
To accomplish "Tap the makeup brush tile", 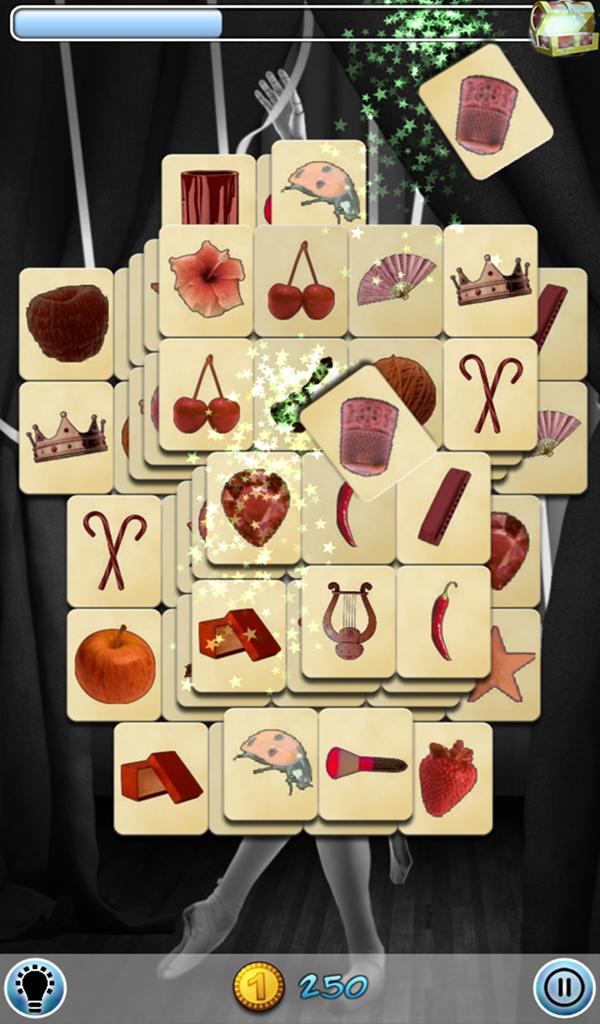I will (365, 765).
